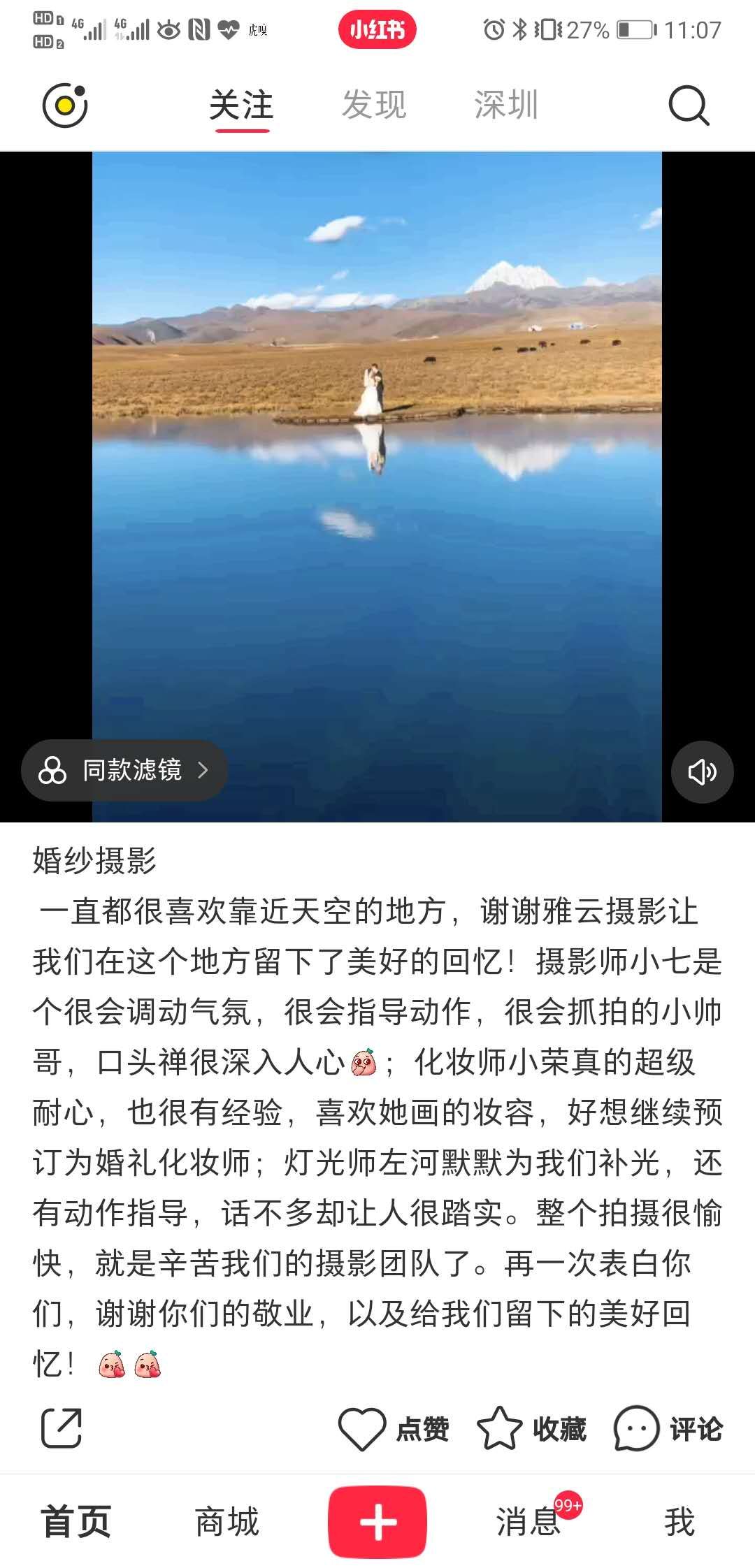Image resolution: width=755 pixels, height=1568 pixels.
Task: Open the search magnifier
Action: (689, 106)
